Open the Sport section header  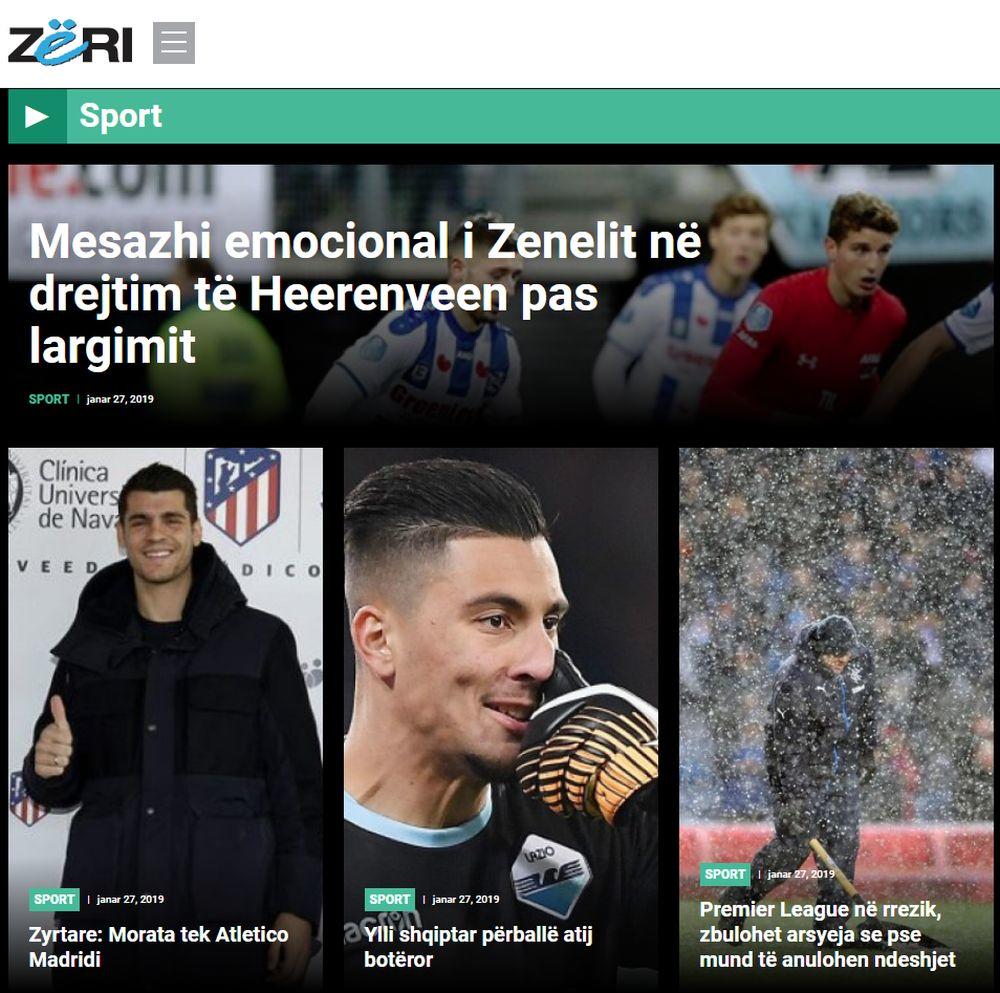[x=120, y=116]
